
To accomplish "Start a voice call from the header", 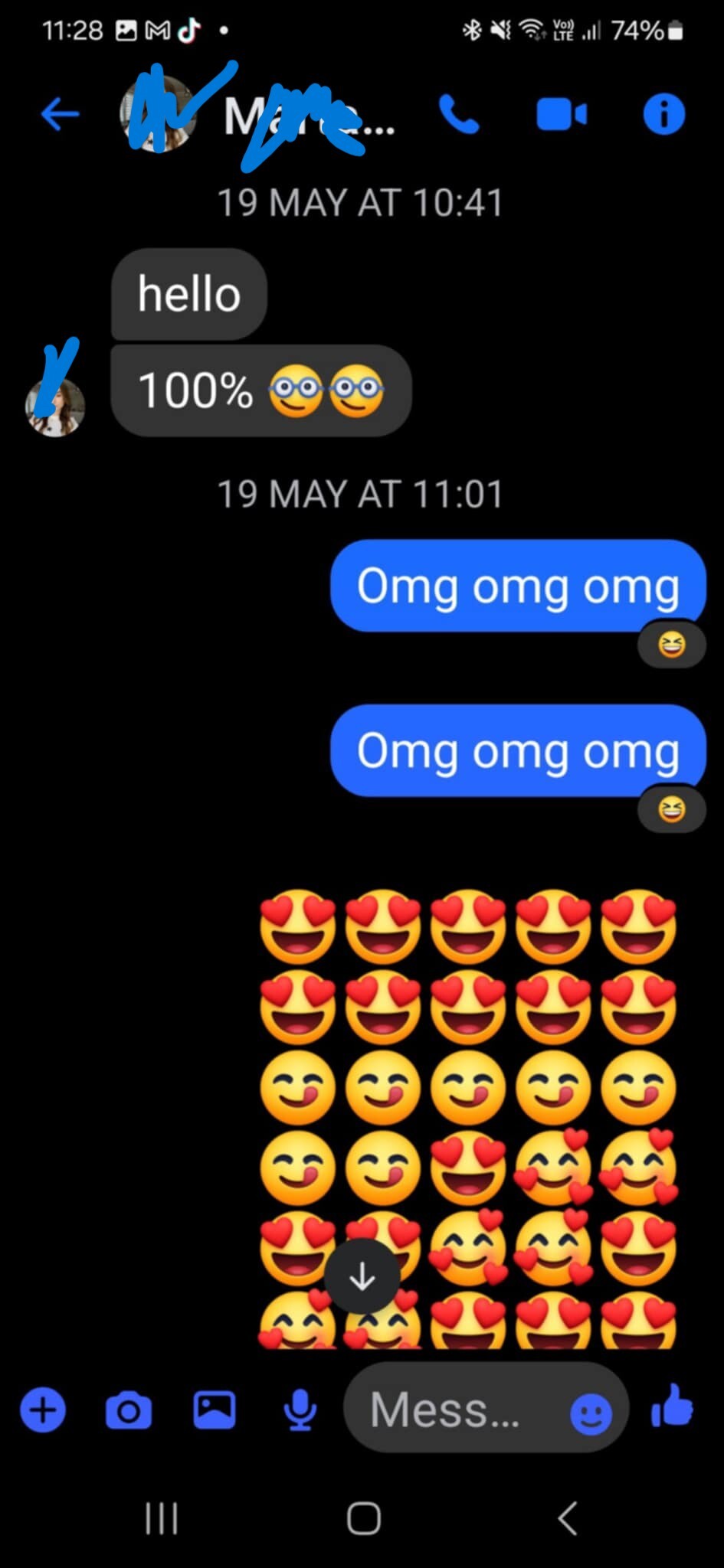I will click(460, 115).
